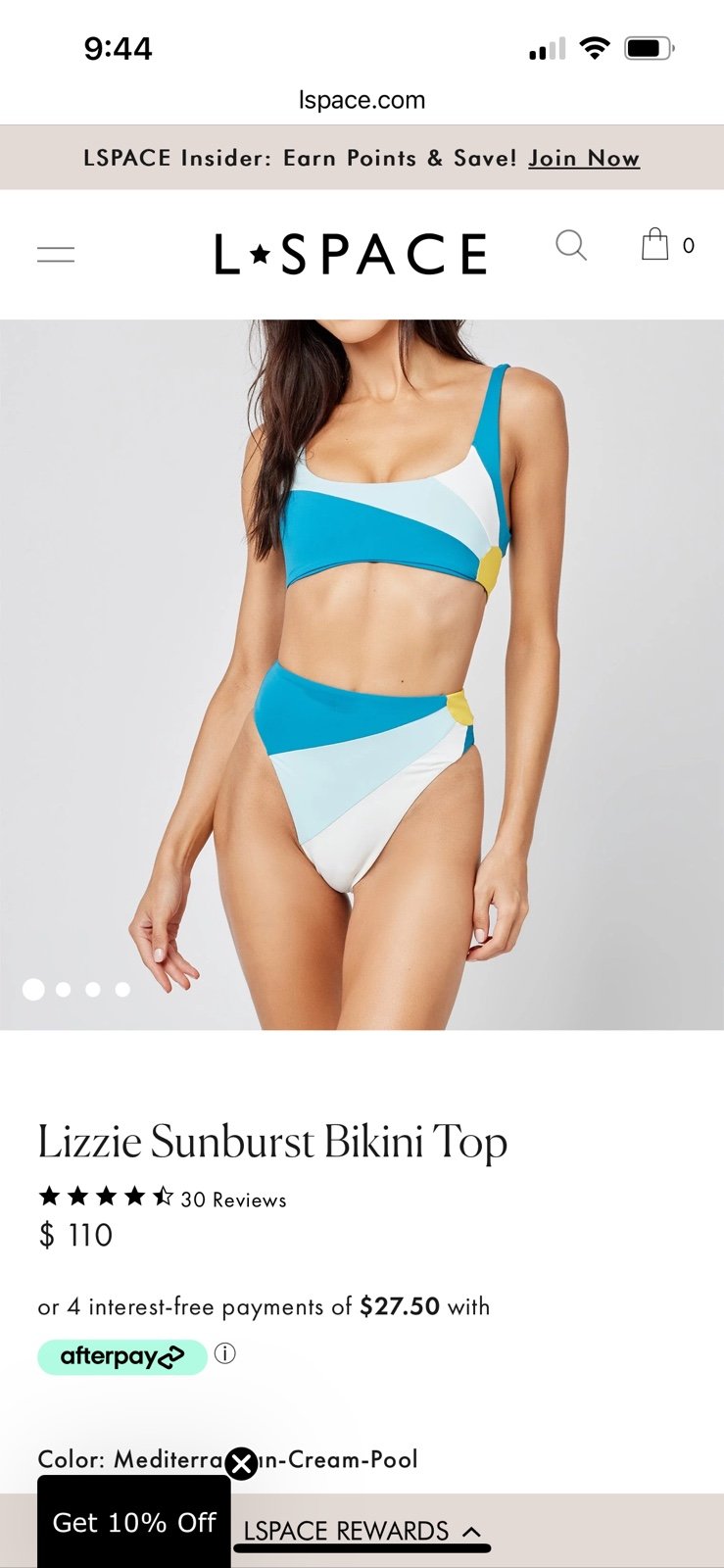Screen dimensions: 724x1568
Task: Jump to the second product image dot
Action: [x=64, y=990]
